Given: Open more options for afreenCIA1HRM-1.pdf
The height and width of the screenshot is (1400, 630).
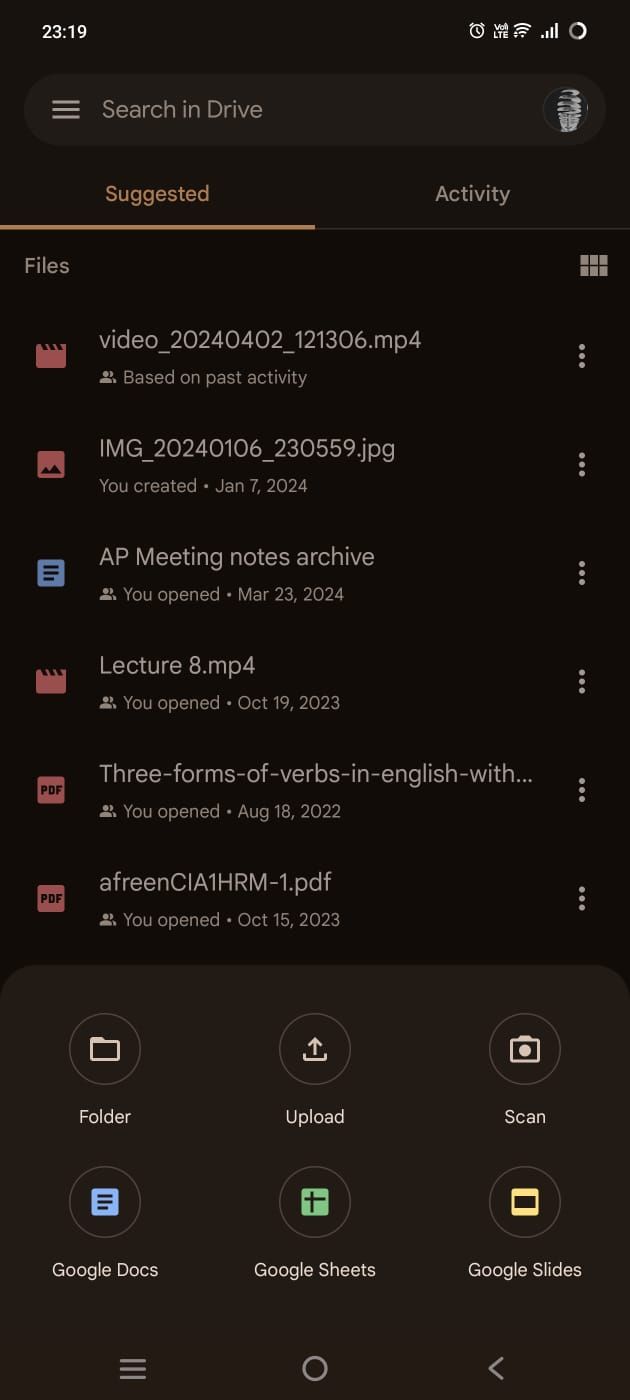Looking at the screenshot, I should coord(582,899).
